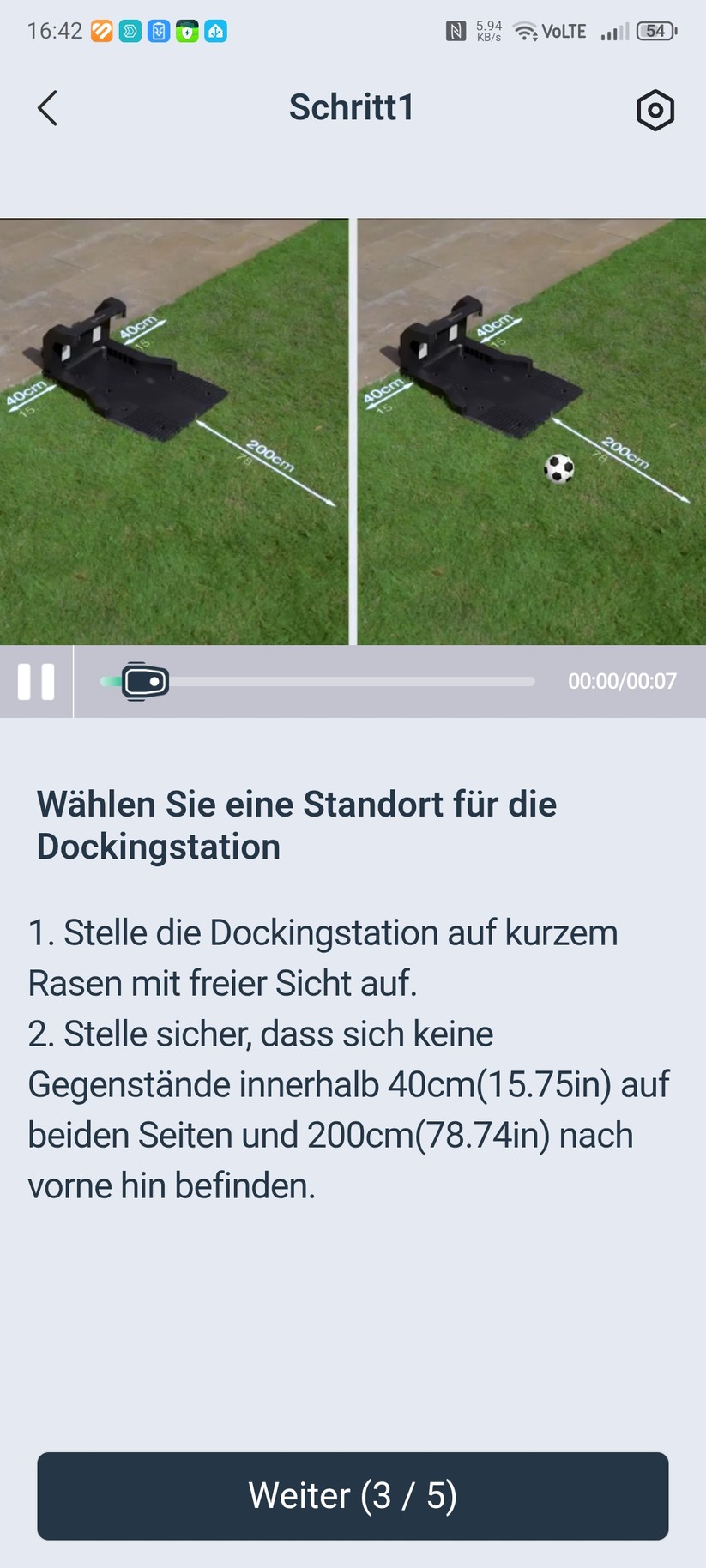Viewport: 706px width, 1568px height.
Task: Click the end of the video progress bar
Action: [528, 681]
